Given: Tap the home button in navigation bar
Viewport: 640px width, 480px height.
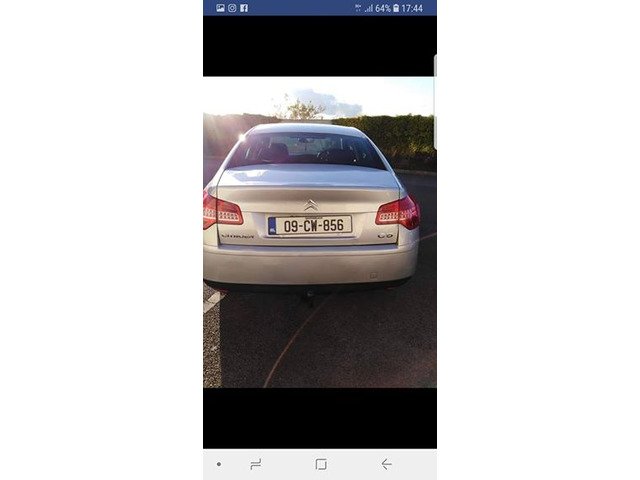Looking at the screenshot, I should pos(320,464).
